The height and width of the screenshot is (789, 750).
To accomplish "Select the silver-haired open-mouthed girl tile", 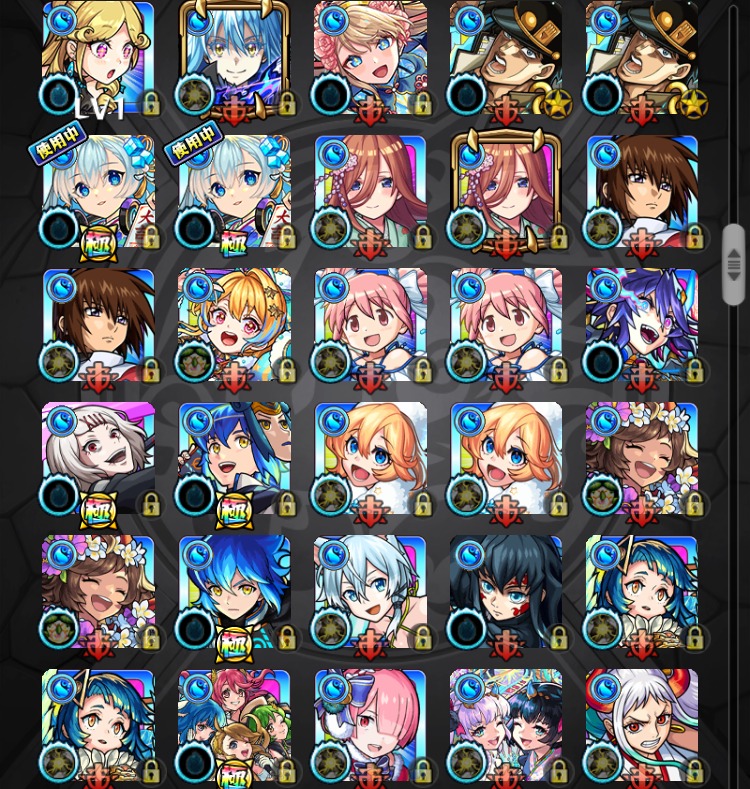I will [x=370, y=592].
